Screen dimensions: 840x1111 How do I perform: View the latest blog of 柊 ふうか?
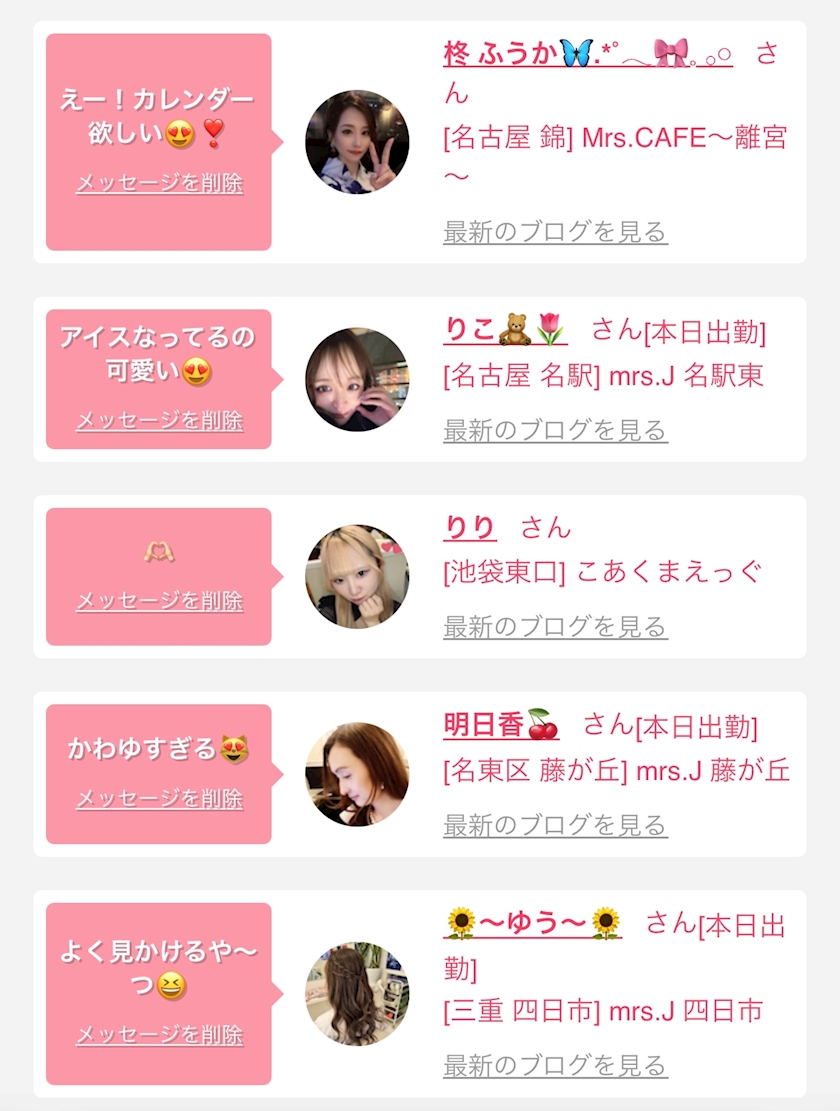click(x=555, y=232)
